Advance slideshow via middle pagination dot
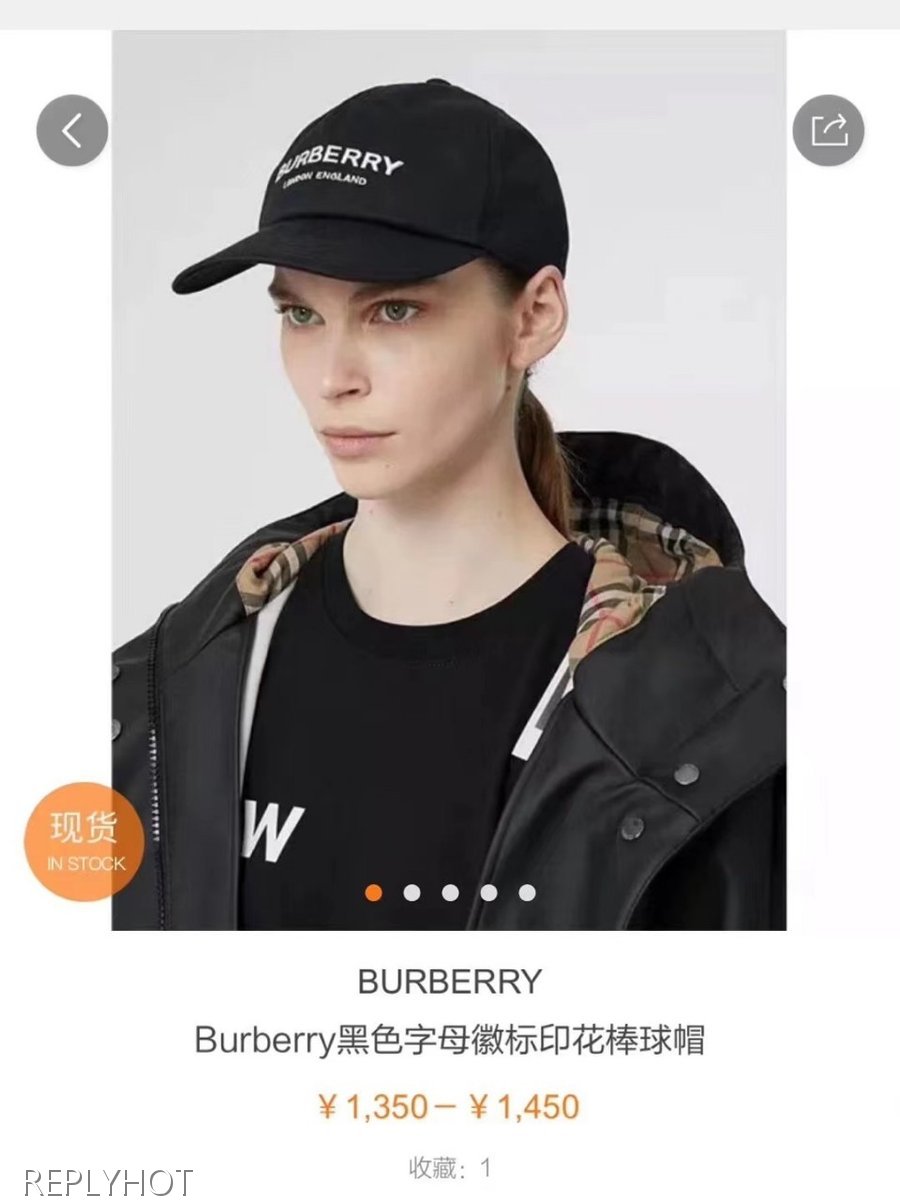This screenshot has height=1200, width=900. point(450,890)
